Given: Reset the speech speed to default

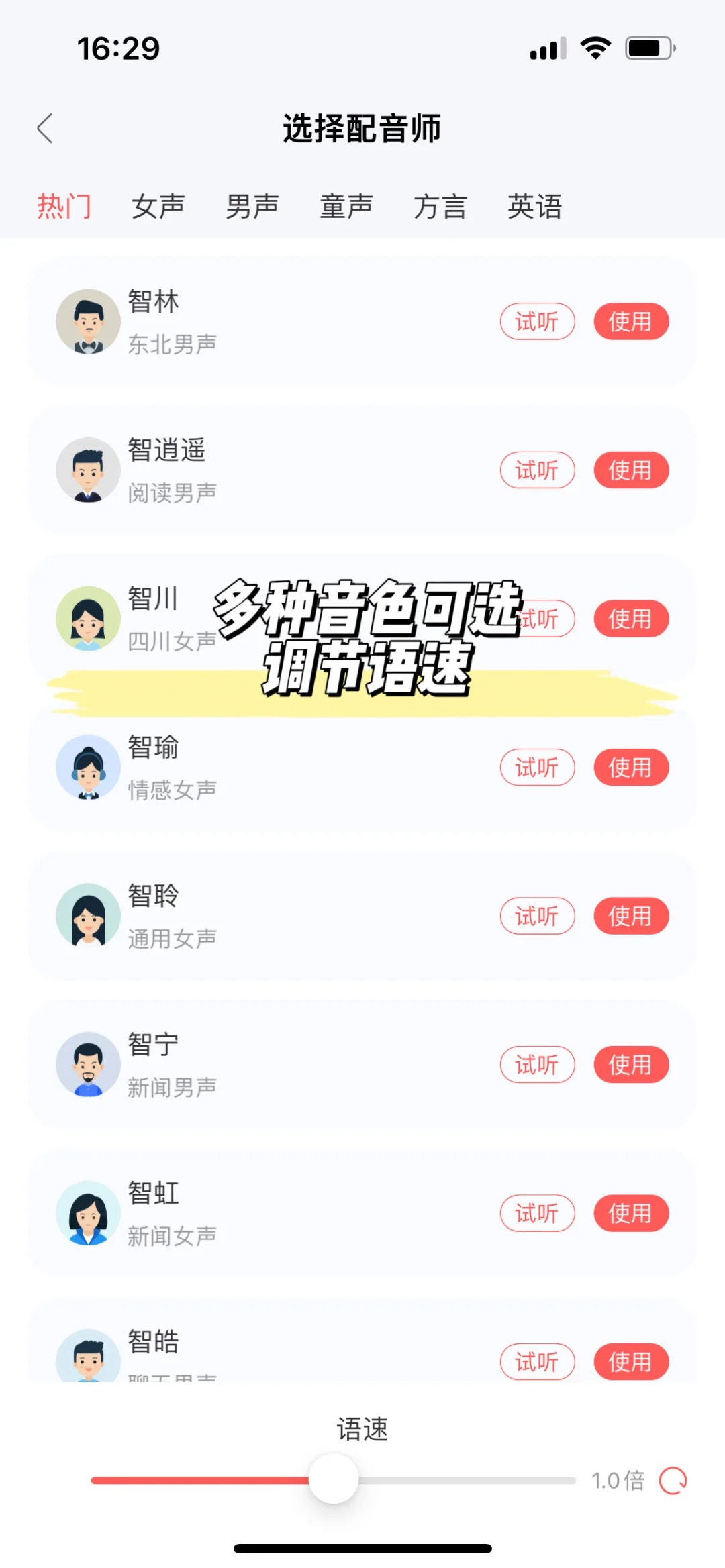Looking at the screenshot, I should (x=673, y=1480).
